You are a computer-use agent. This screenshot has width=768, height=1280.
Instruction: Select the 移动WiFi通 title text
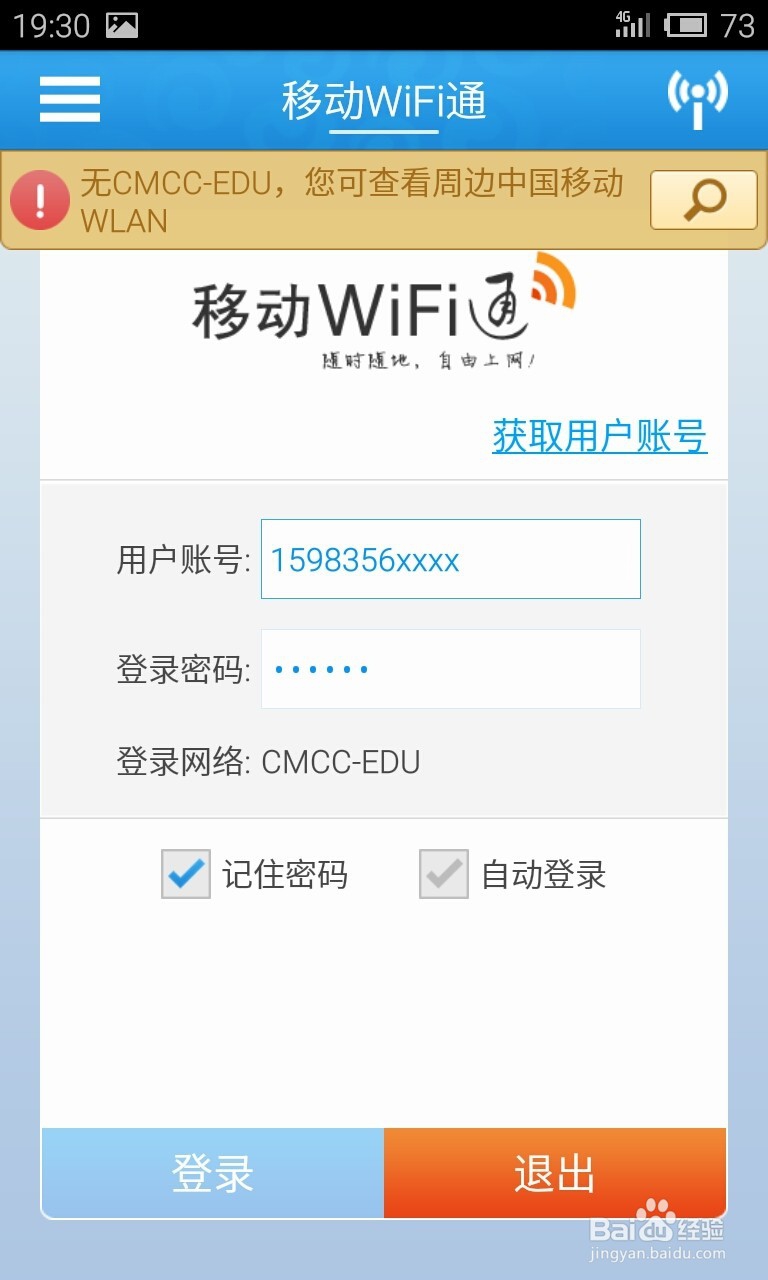[x=383, y=100]
